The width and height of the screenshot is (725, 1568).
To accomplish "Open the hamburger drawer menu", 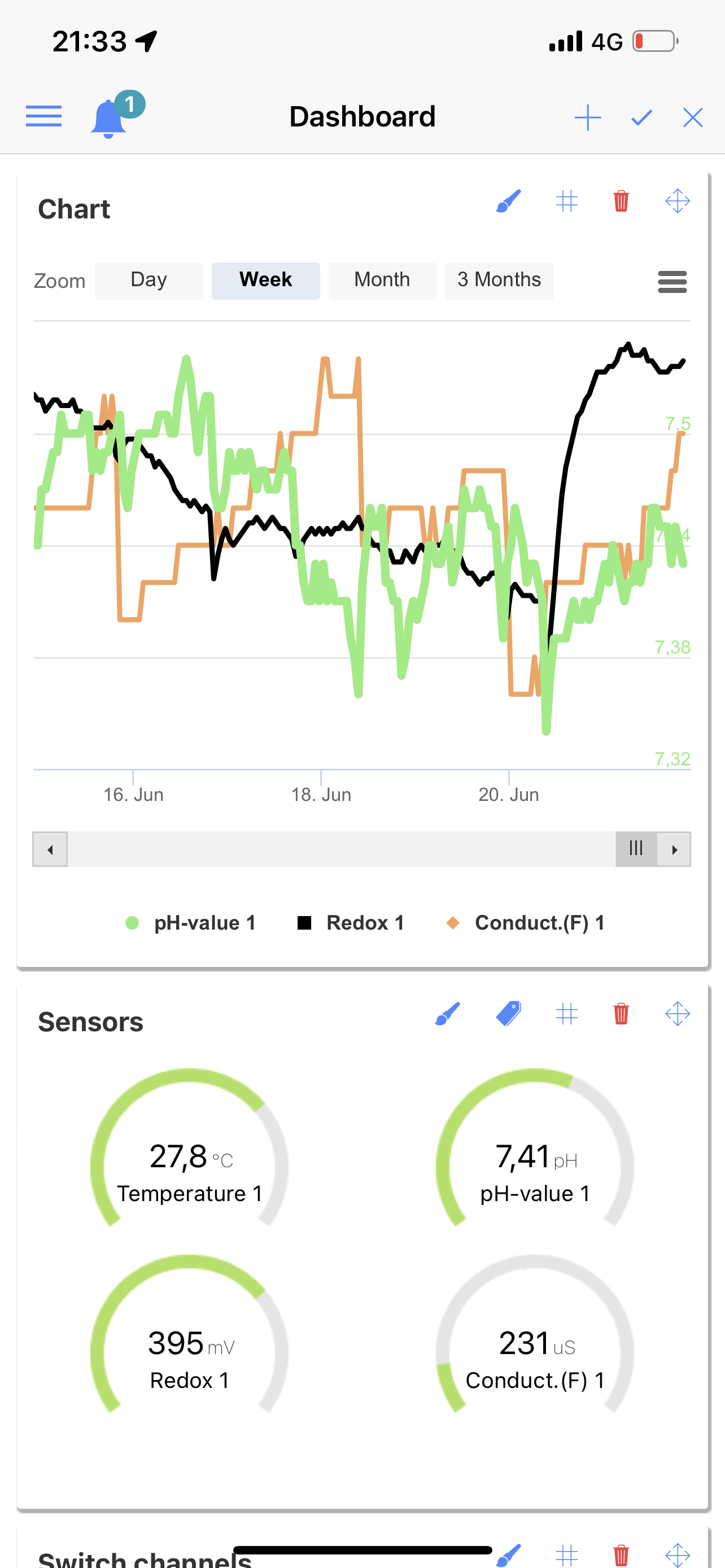I will click(x=44, y=116).
